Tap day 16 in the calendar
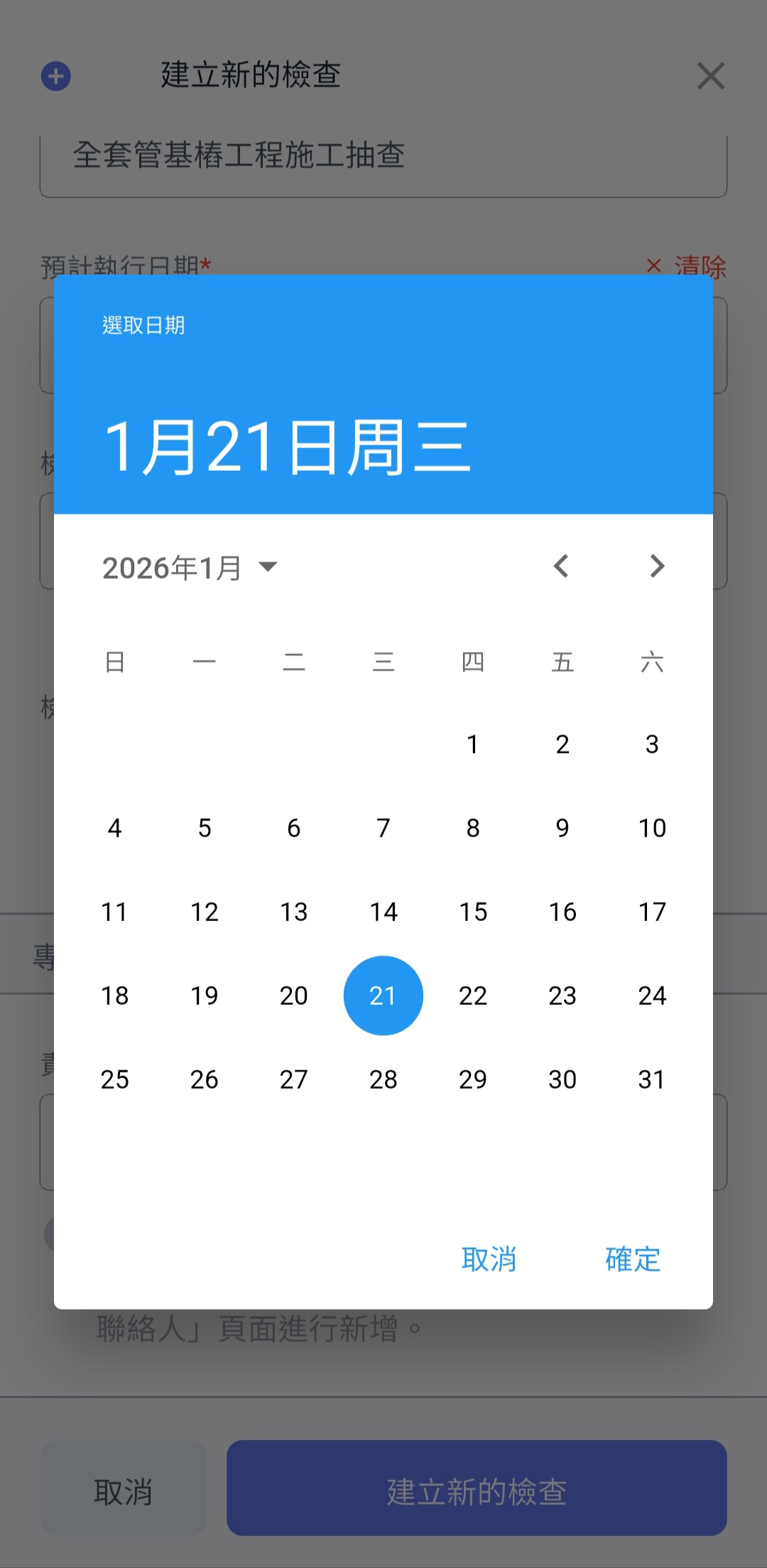 pos(562,912)
